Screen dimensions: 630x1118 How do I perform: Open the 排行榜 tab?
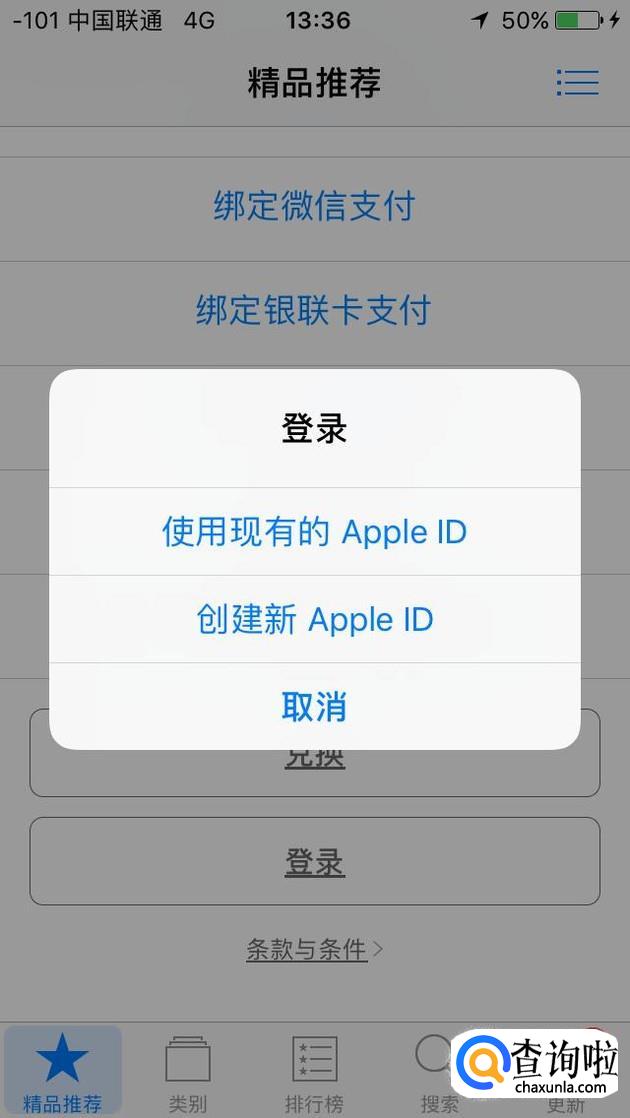[x=314, y=1071]
